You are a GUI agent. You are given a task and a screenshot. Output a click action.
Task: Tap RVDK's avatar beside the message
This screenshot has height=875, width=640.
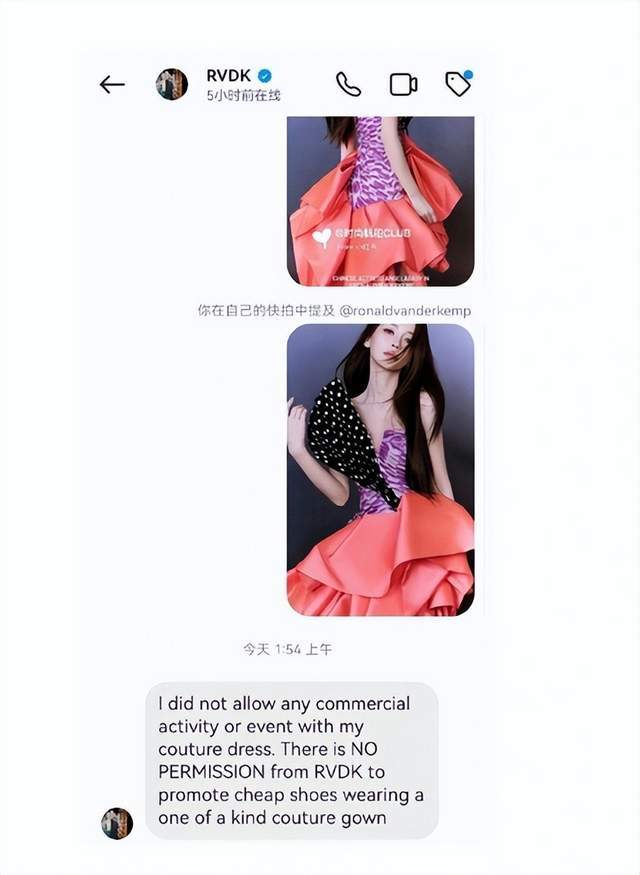coord(117,823)
